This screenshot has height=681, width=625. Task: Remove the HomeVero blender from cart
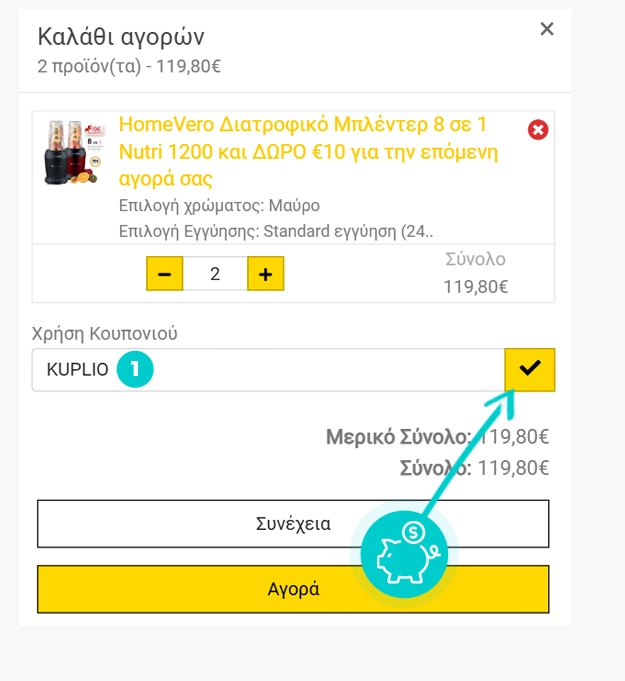point(537,130)
